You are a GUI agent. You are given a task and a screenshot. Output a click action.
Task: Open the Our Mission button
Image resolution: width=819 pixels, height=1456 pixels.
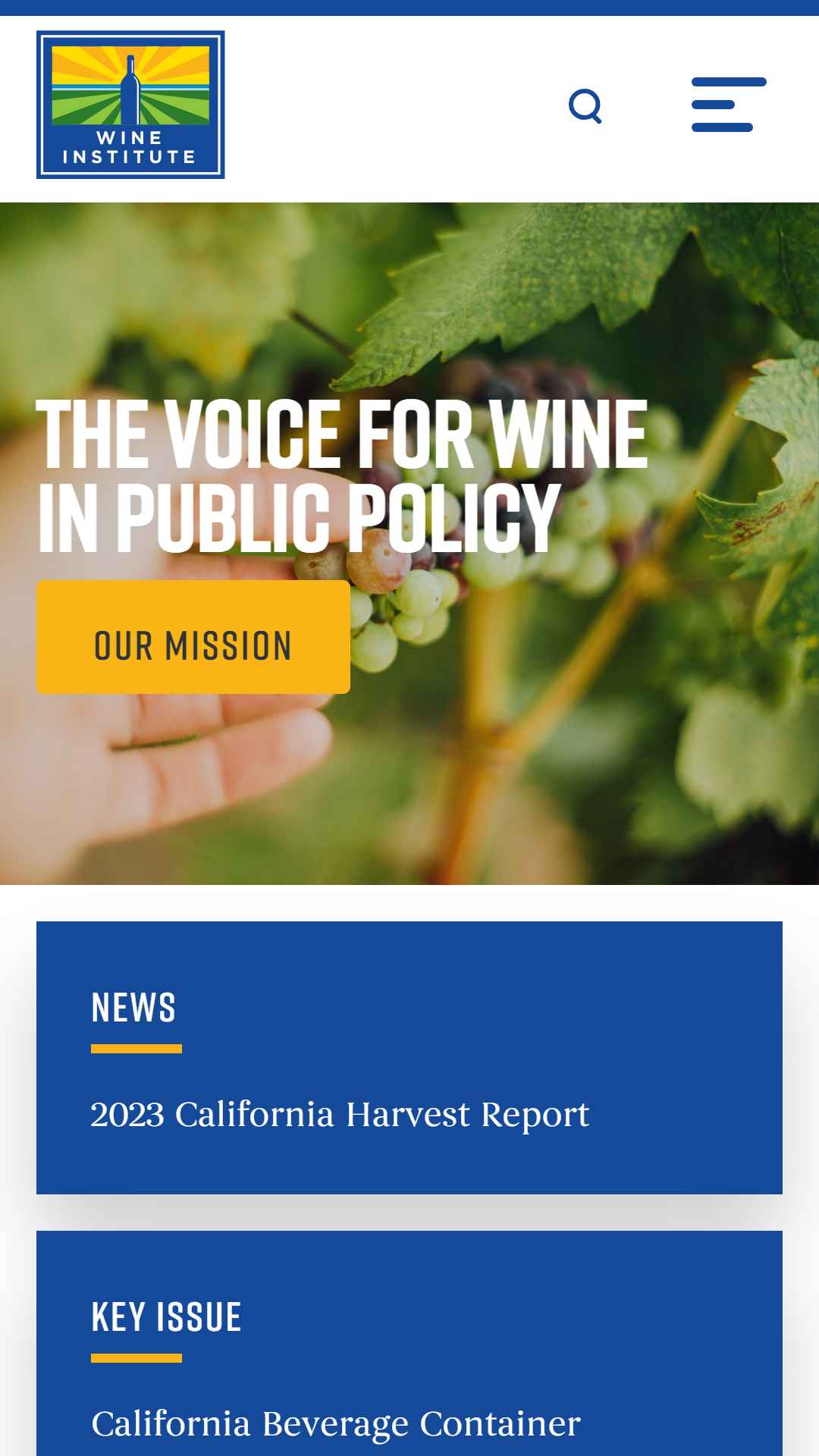coord(193,637)
